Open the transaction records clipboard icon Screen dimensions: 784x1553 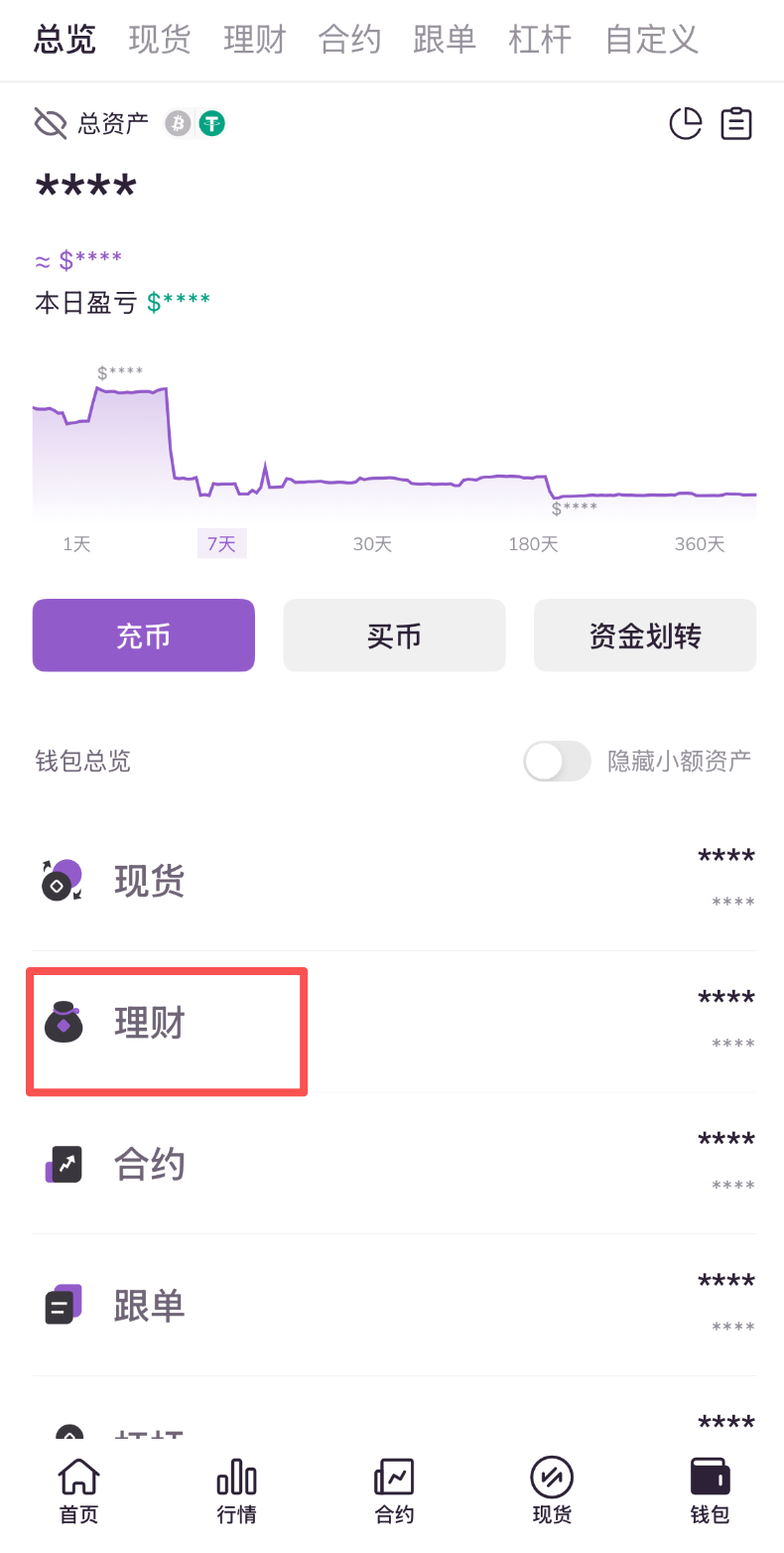[x=735, y=123]
